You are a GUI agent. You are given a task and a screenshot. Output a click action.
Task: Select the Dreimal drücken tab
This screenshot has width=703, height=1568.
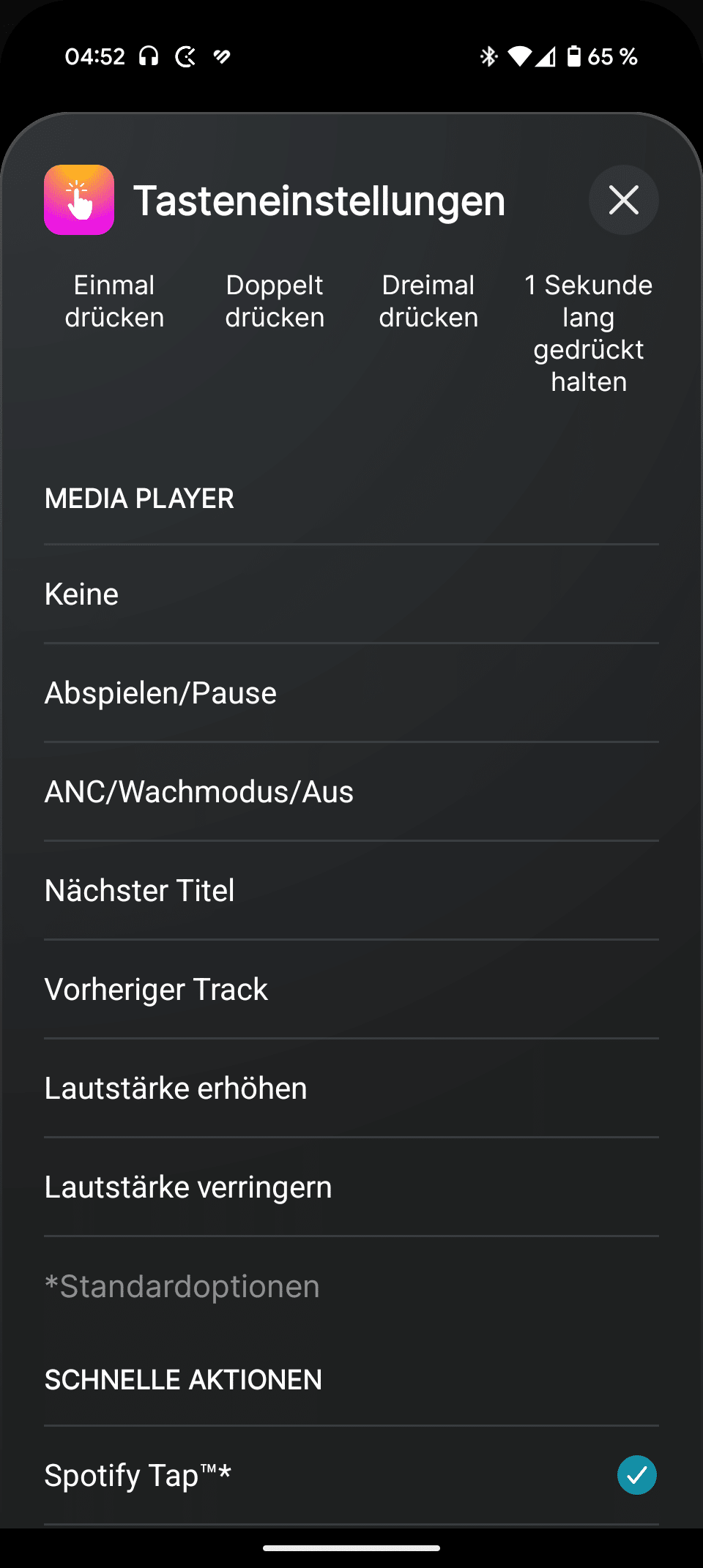(428, 301)
